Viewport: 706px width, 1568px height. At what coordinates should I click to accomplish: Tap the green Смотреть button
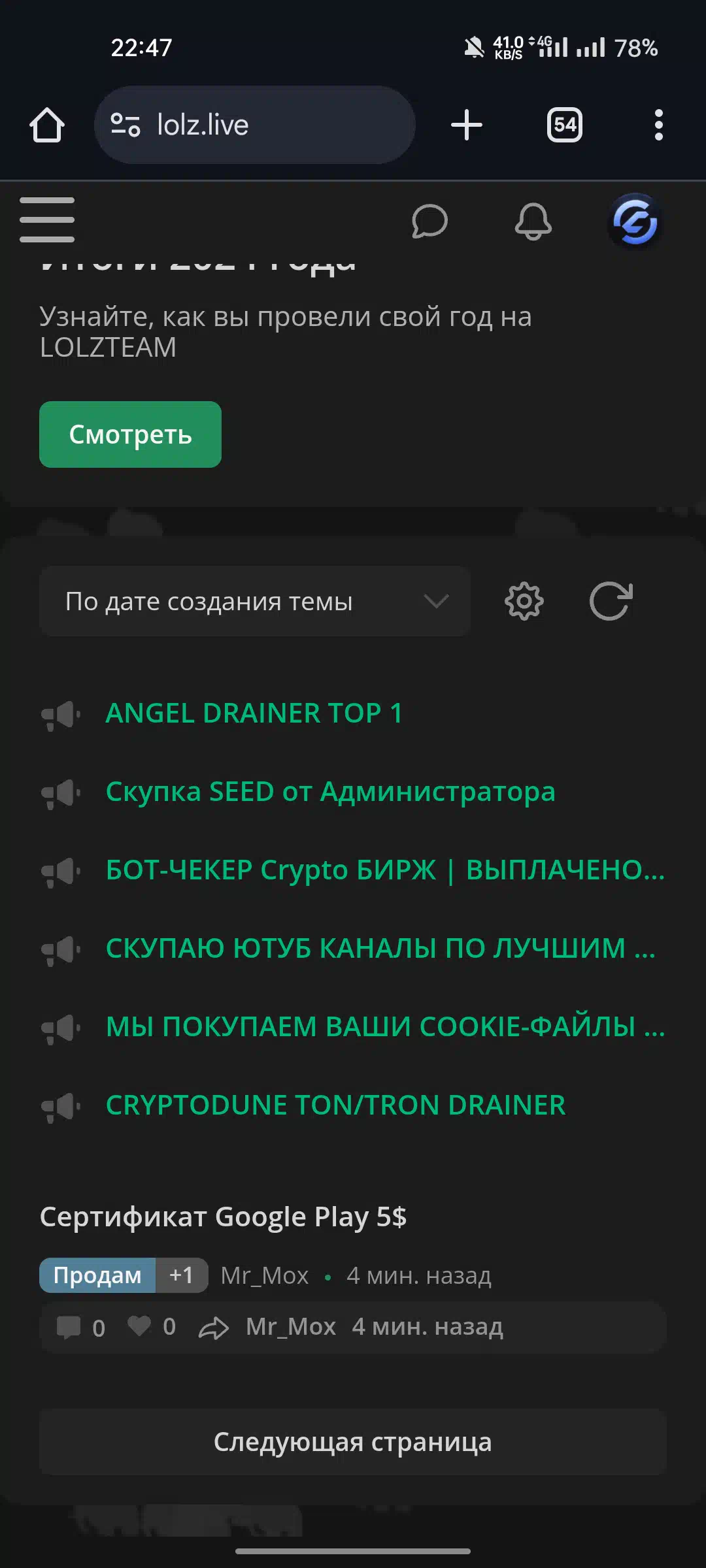[130, 434]
